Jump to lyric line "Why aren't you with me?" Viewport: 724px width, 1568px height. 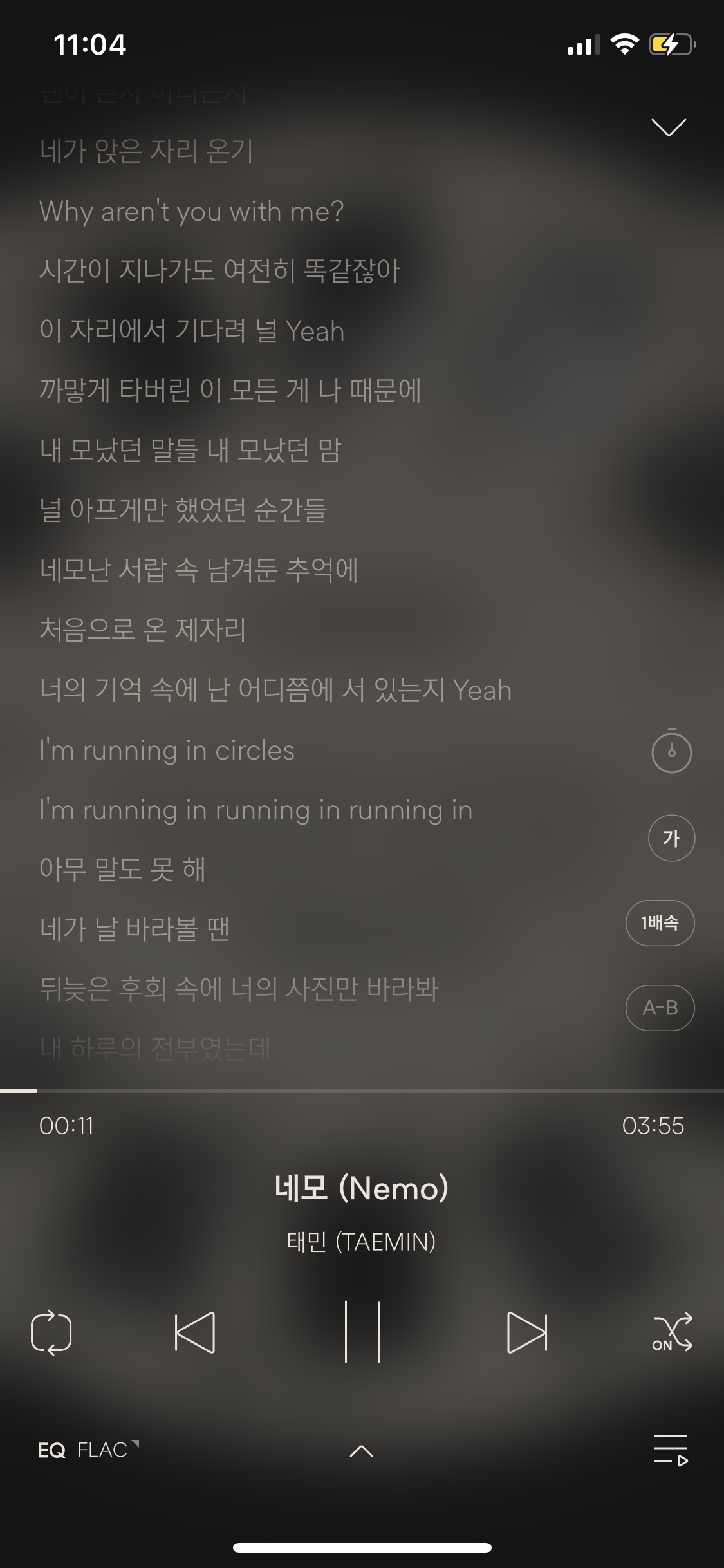(191, 212)
